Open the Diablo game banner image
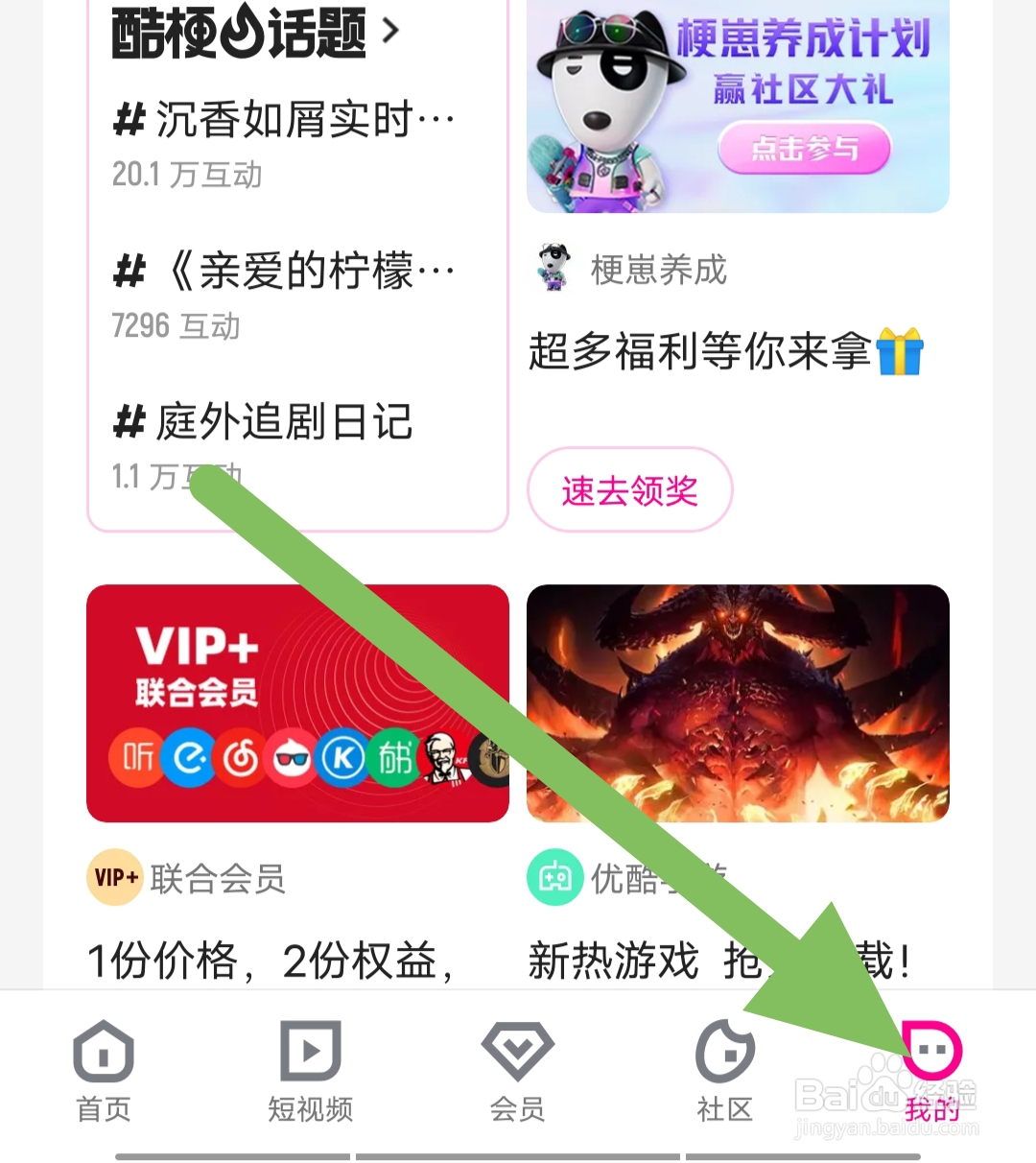The image size is (1036, 1163). [738, 702]
